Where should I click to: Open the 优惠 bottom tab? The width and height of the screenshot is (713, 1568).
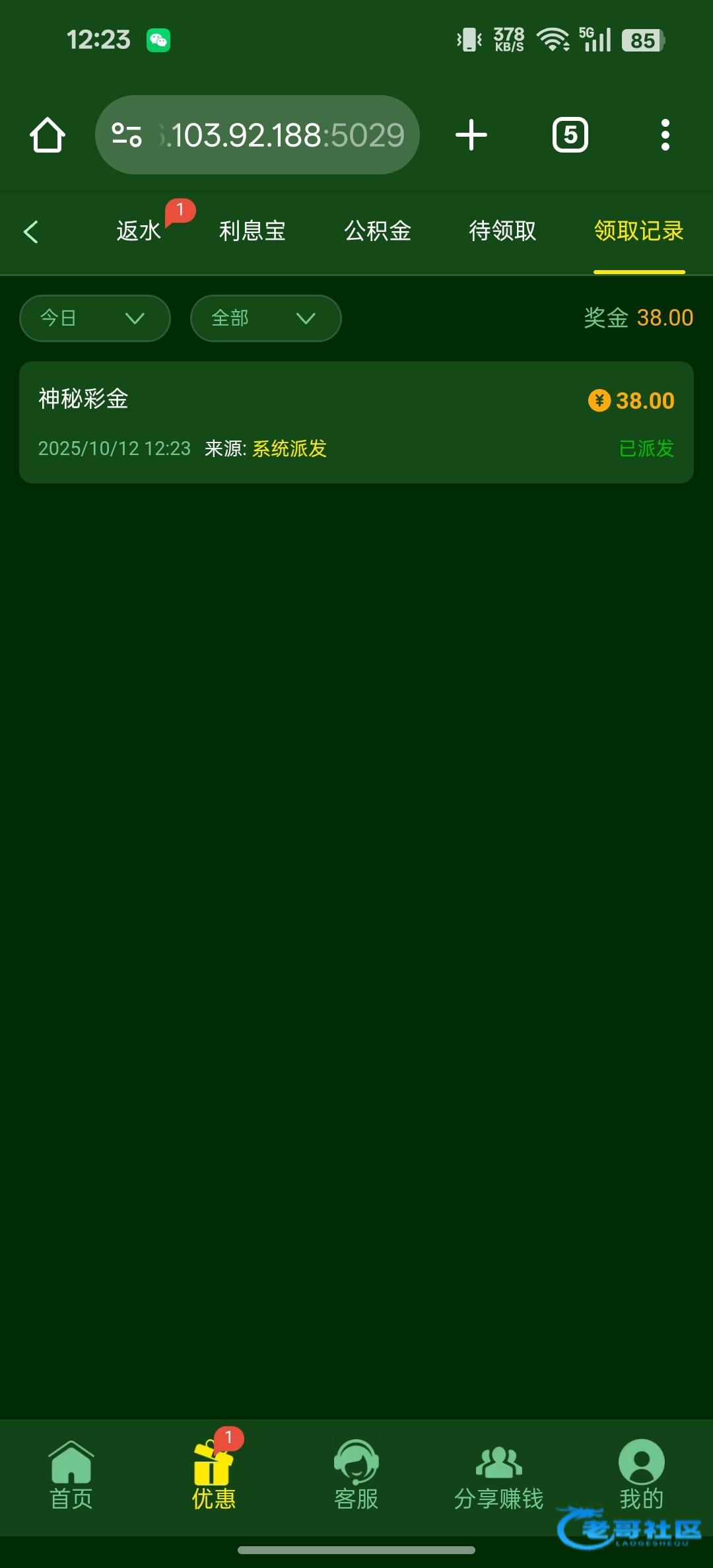click(x=213, y=1476)
